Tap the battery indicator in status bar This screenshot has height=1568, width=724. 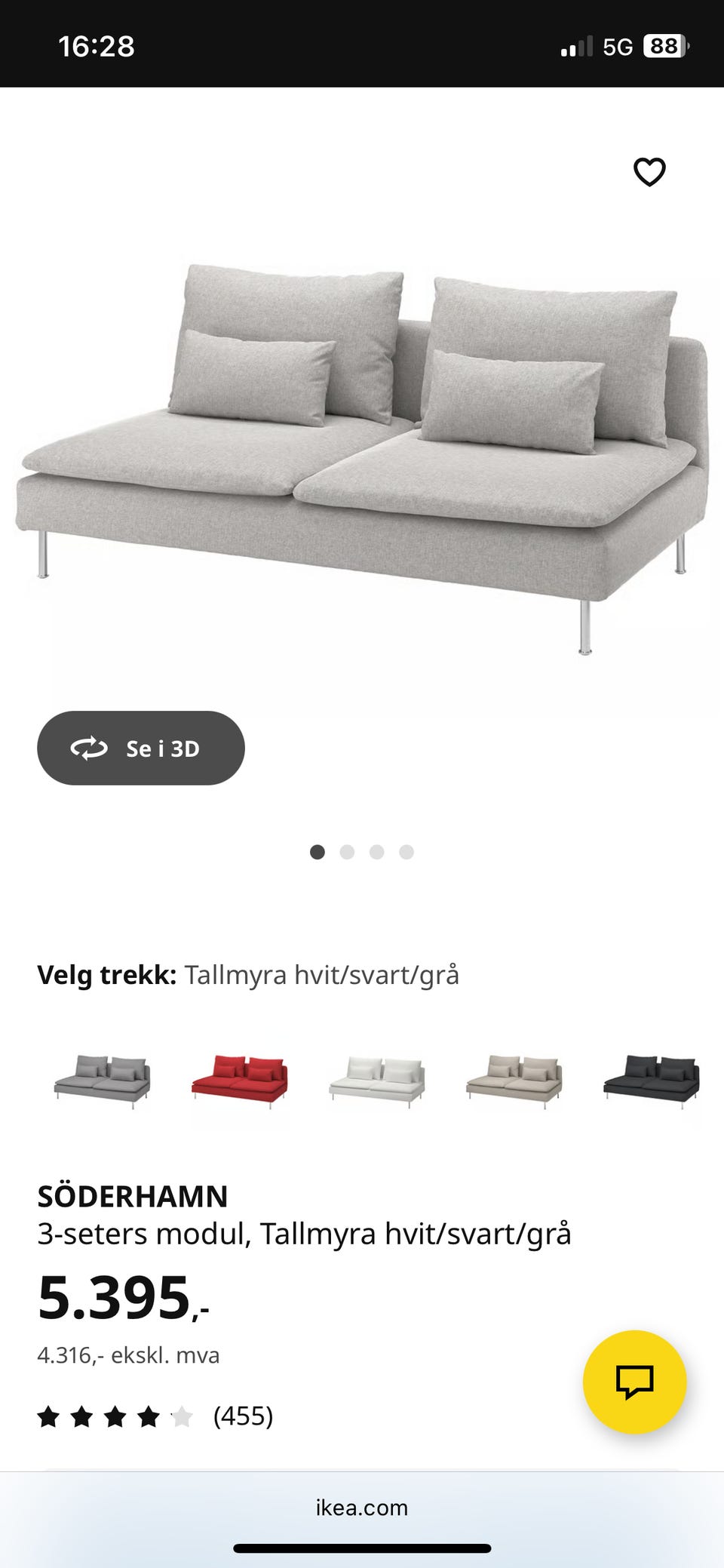(x=666, y=47)
